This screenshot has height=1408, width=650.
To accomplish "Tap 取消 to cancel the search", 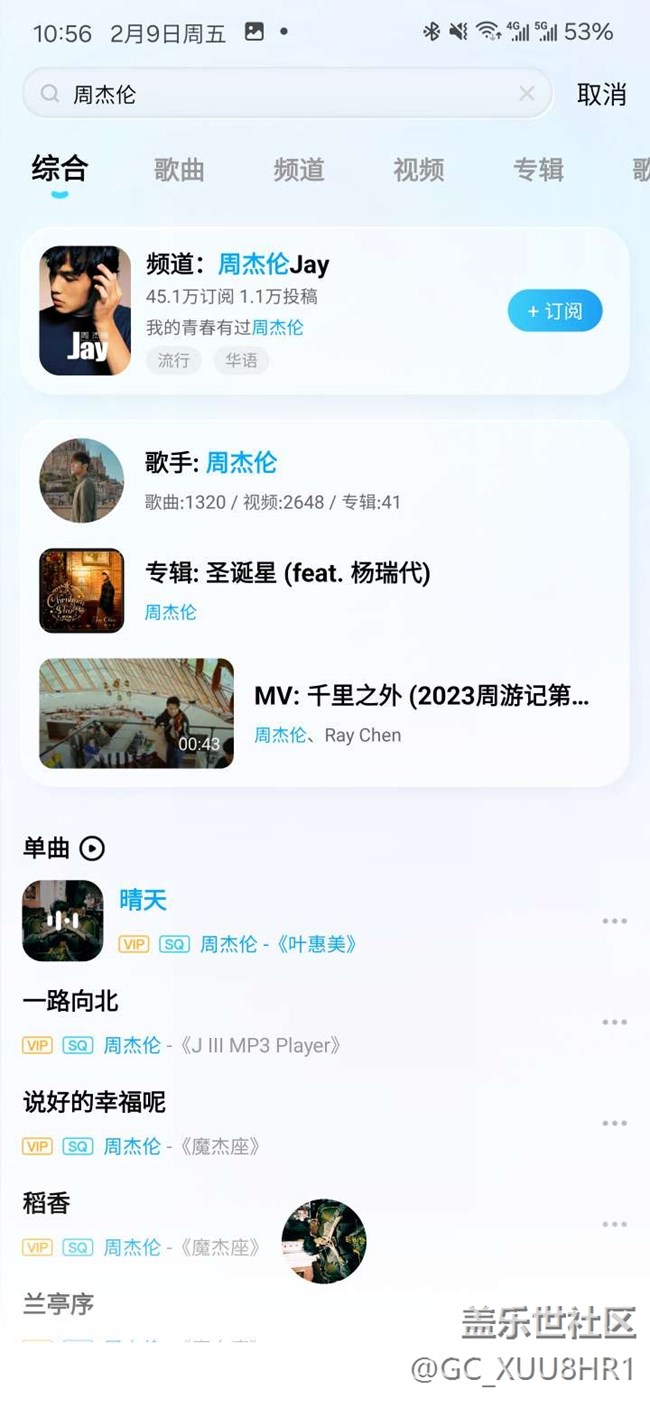I will click(601, 94).
